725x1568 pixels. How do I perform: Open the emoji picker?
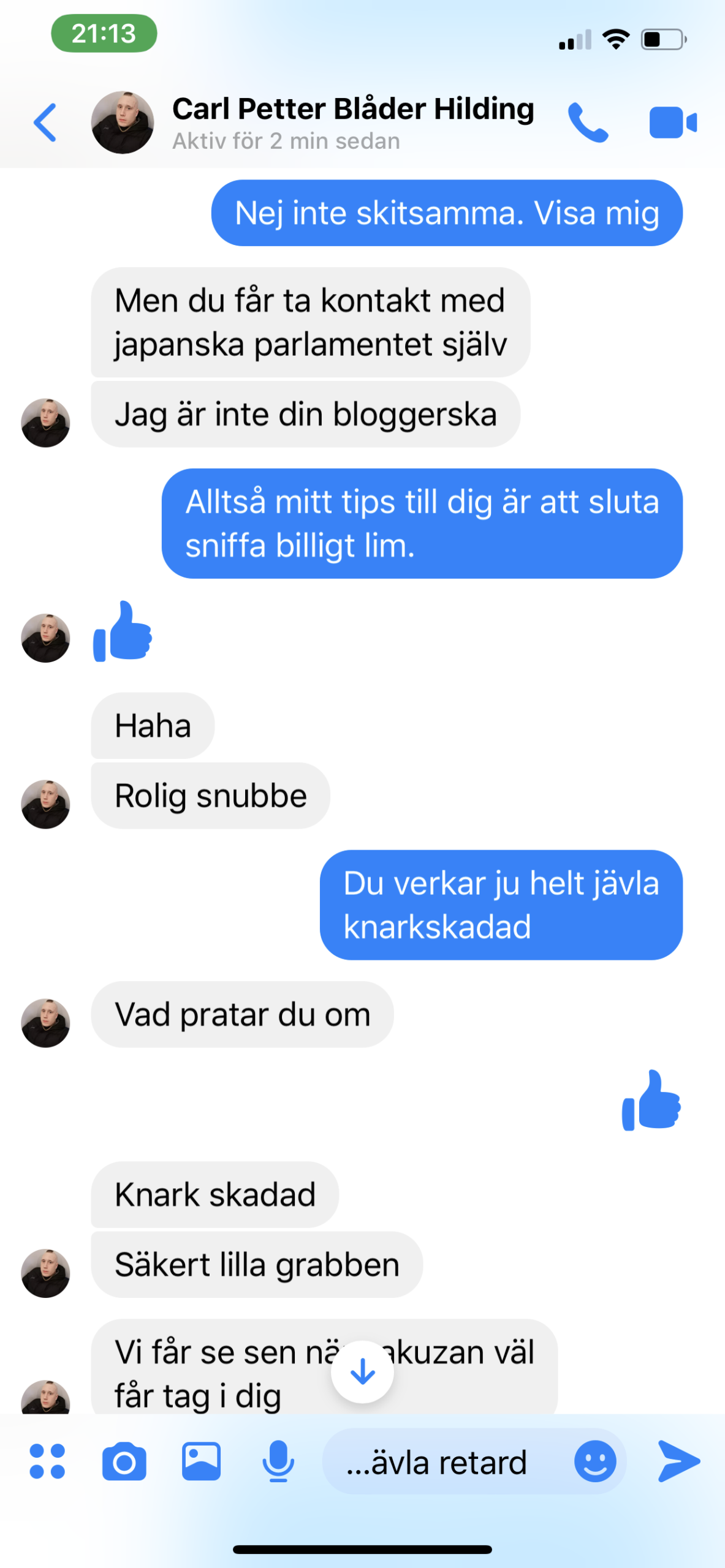click(595, 1461)
